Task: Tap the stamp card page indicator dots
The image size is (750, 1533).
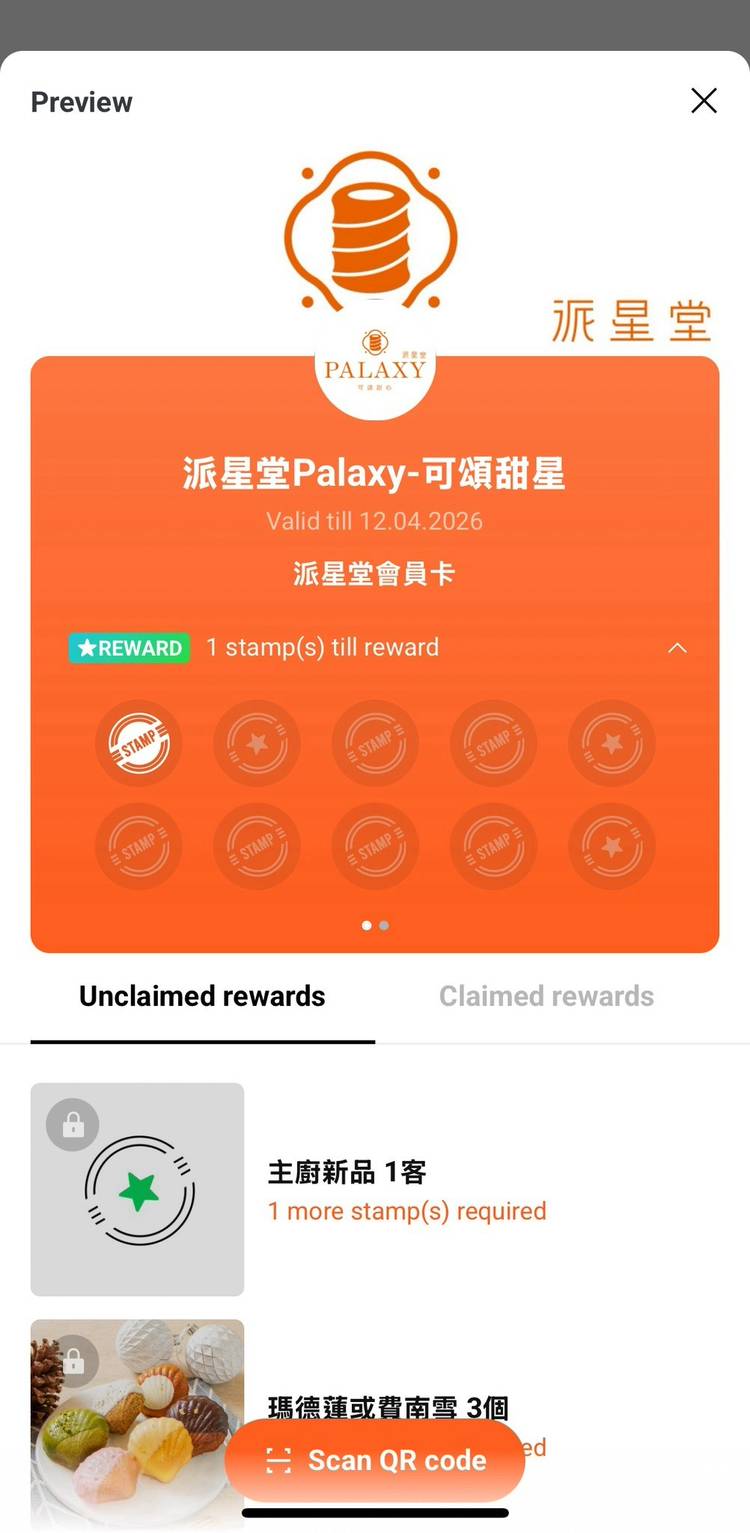Action: tap(375, 926)
